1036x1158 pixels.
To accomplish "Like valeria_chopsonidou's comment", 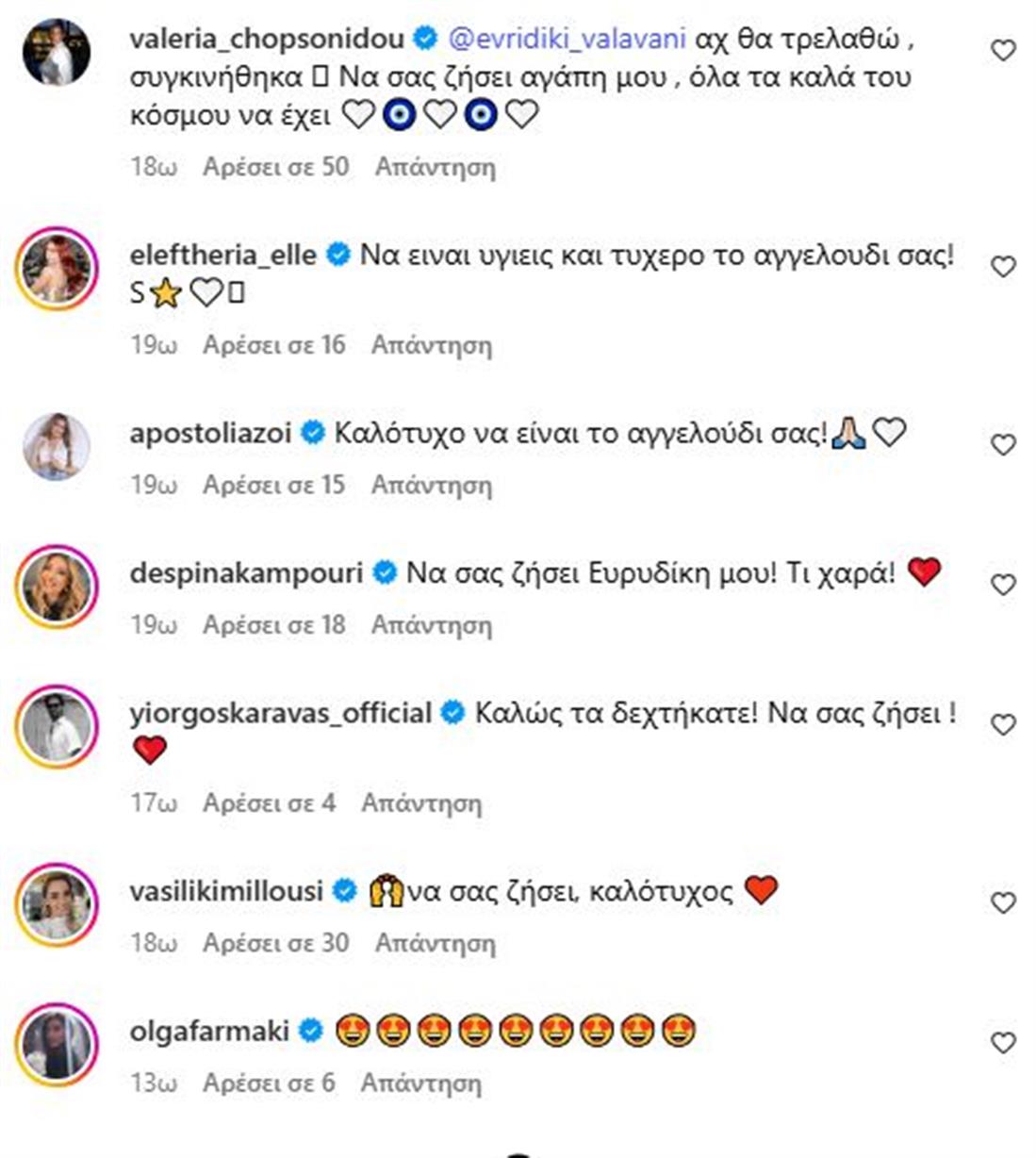I will tap(1003, 50).
